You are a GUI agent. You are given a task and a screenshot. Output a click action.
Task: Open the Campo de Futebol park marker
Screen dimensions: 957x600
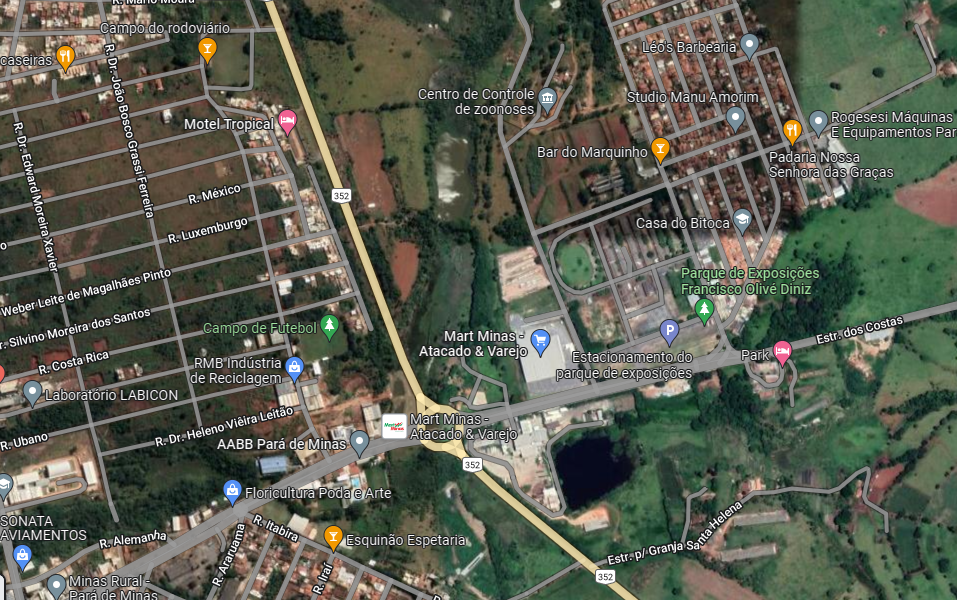[x=329, y=326]
